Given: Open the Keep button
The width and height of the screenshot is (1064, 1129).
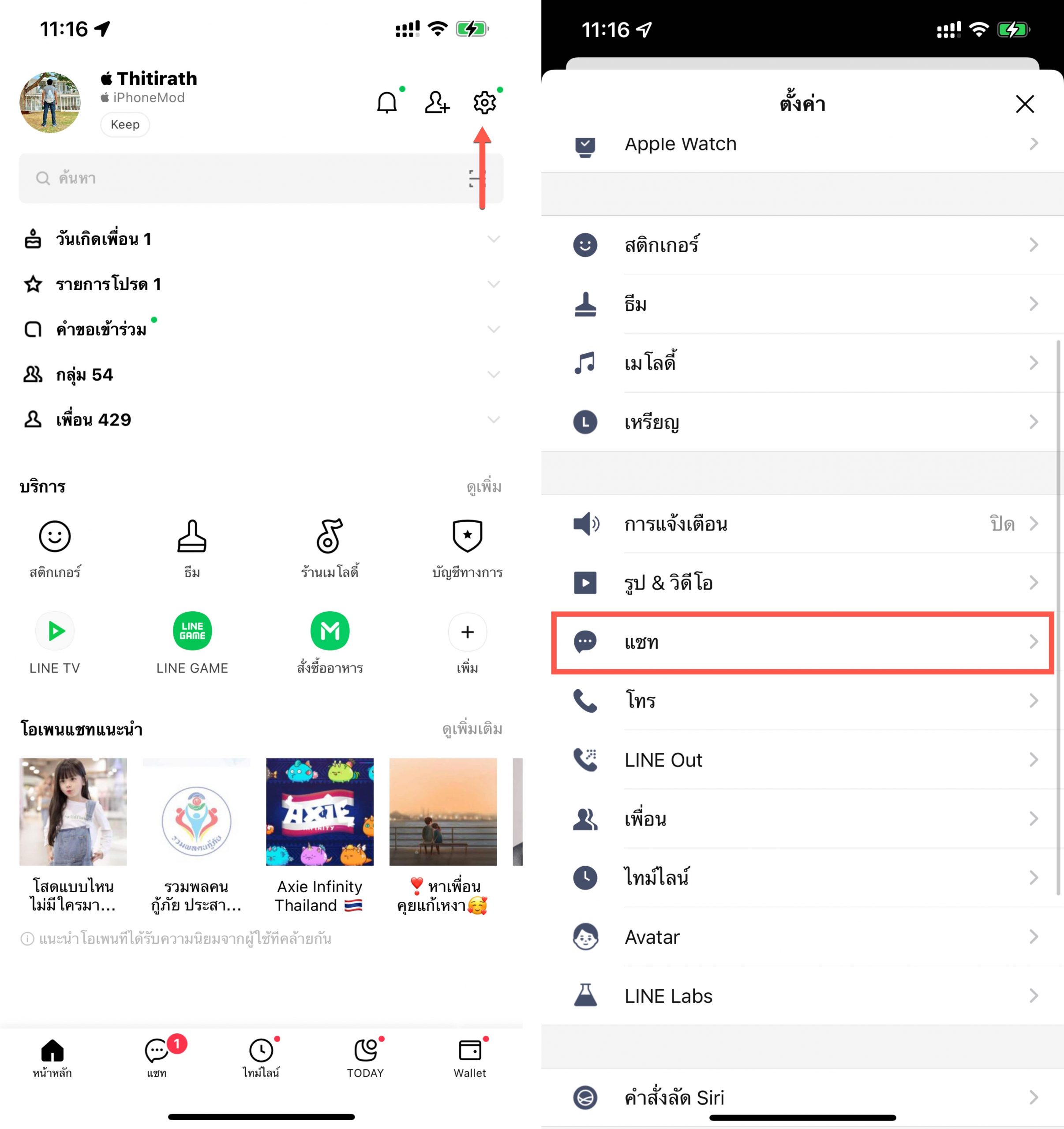Looking at the screenshot, I should pos(125,124).
